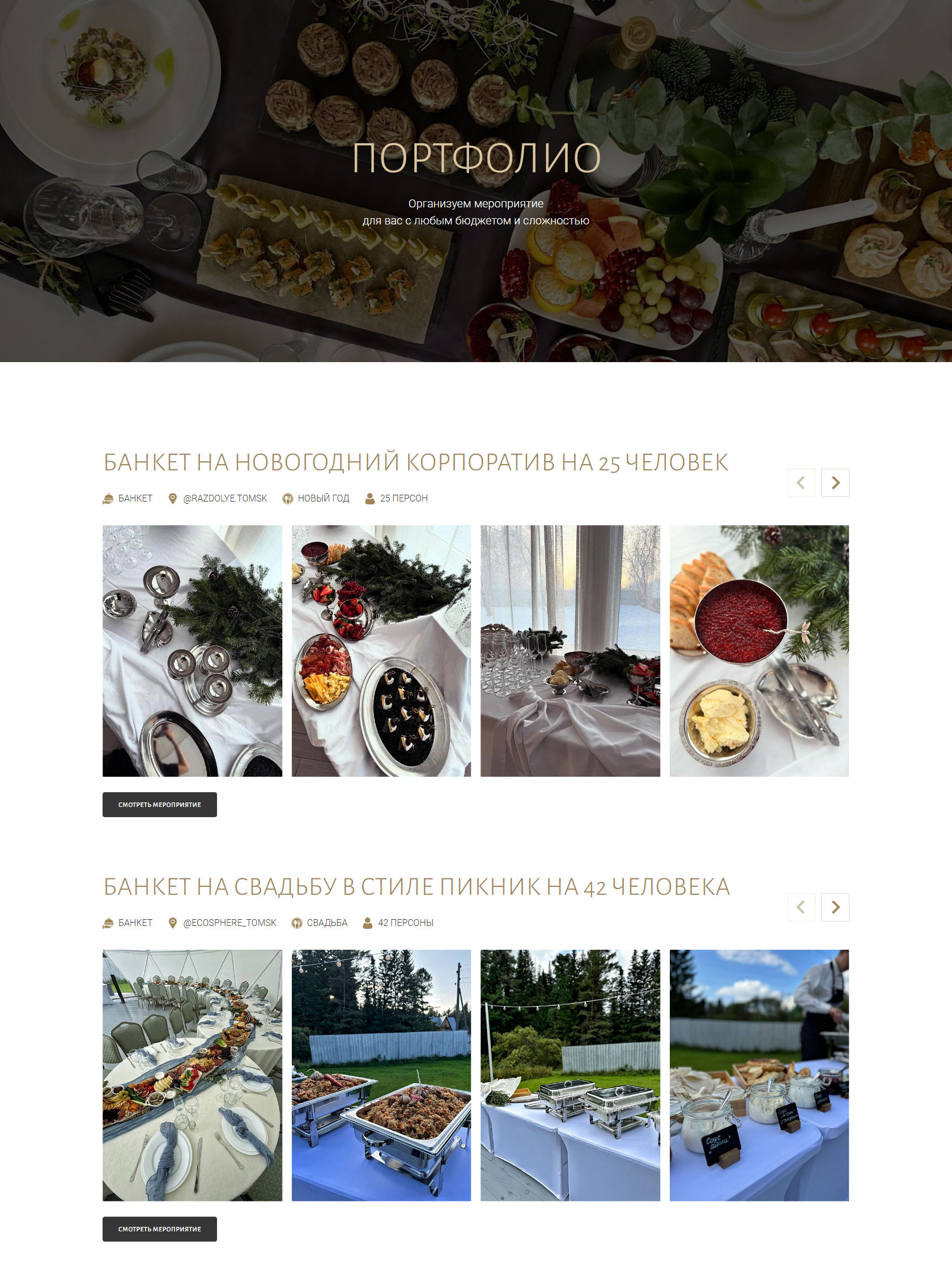Open photo of closed chafing dishes outdoors
952x1279 pixels.
[569, 1075]
